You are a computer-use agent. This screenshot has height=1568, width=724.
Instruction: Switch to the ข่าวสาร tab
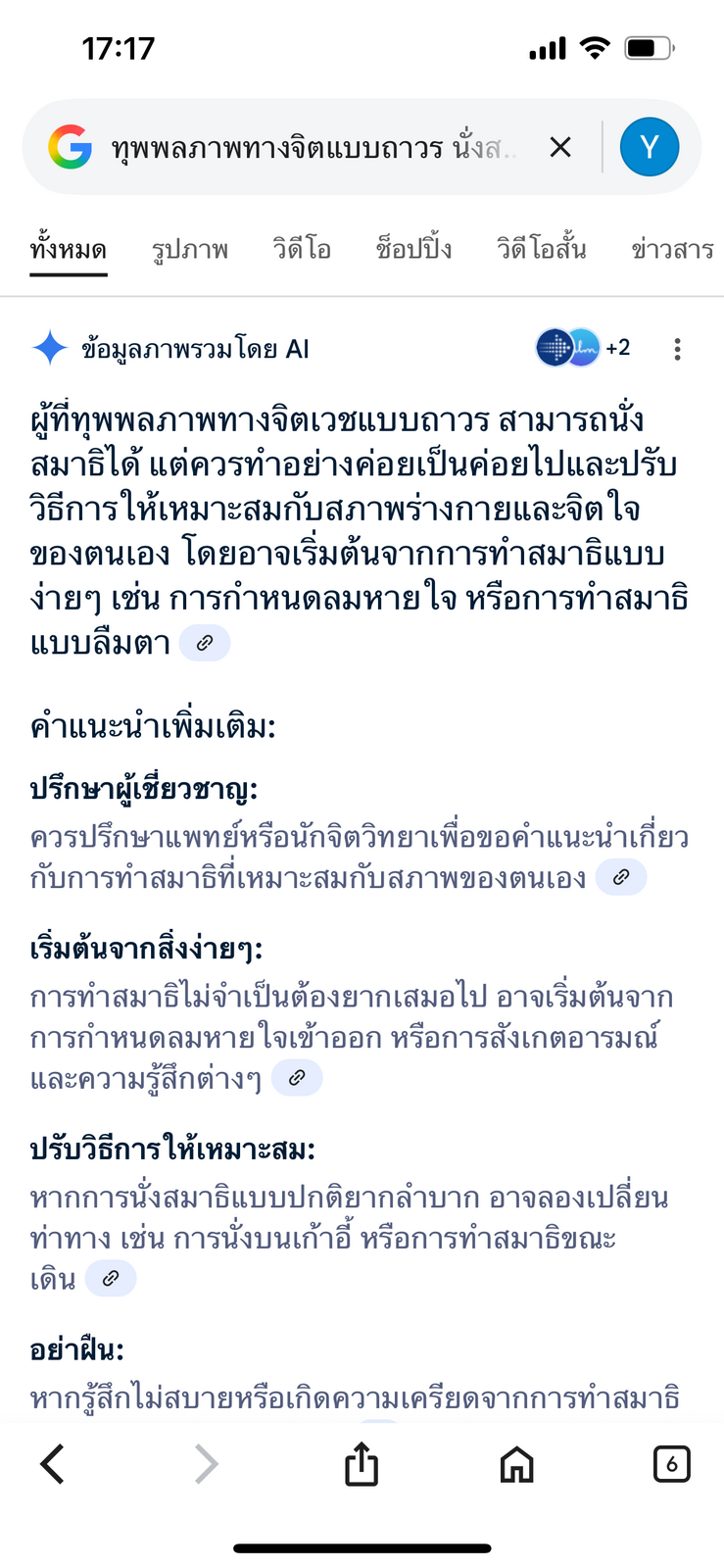(x=672, y=250)
